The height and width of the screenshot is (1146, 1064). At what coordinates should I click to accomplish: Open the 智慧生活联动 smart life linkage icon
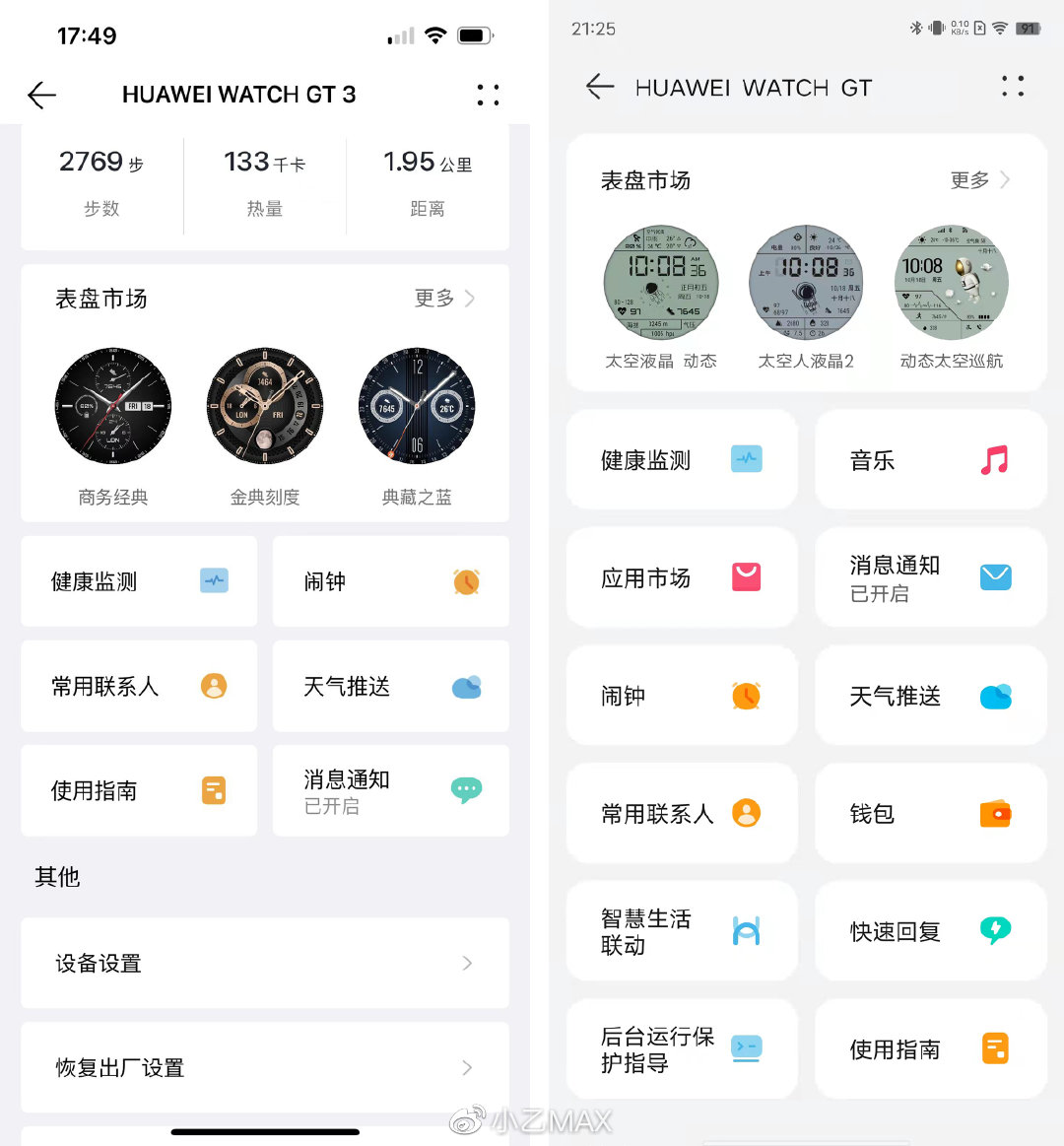[746, 930]
